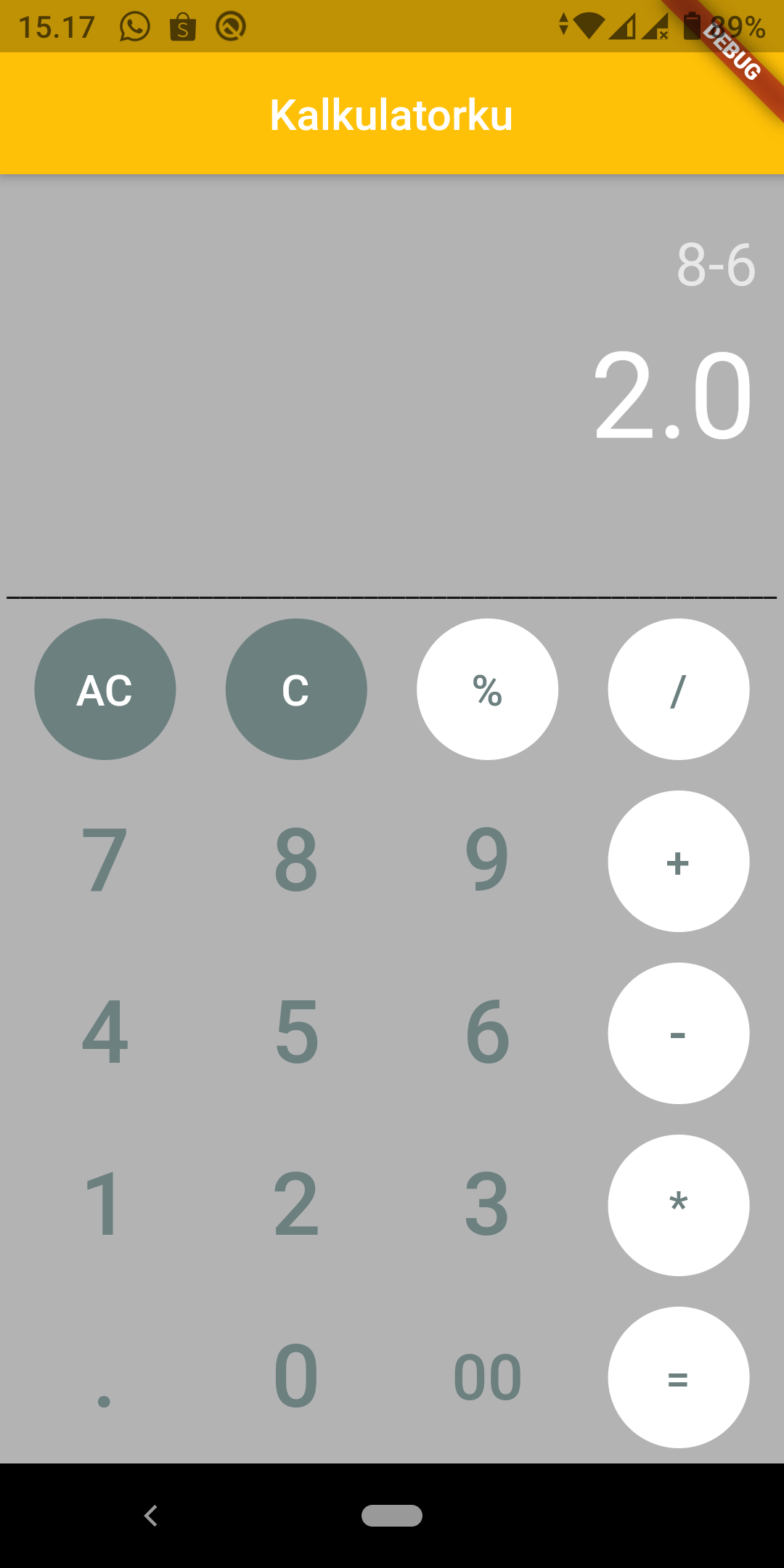This screenshot has width=784, height=1568.
Task: Tap the number 2 key
Action: coord(296,1205)
